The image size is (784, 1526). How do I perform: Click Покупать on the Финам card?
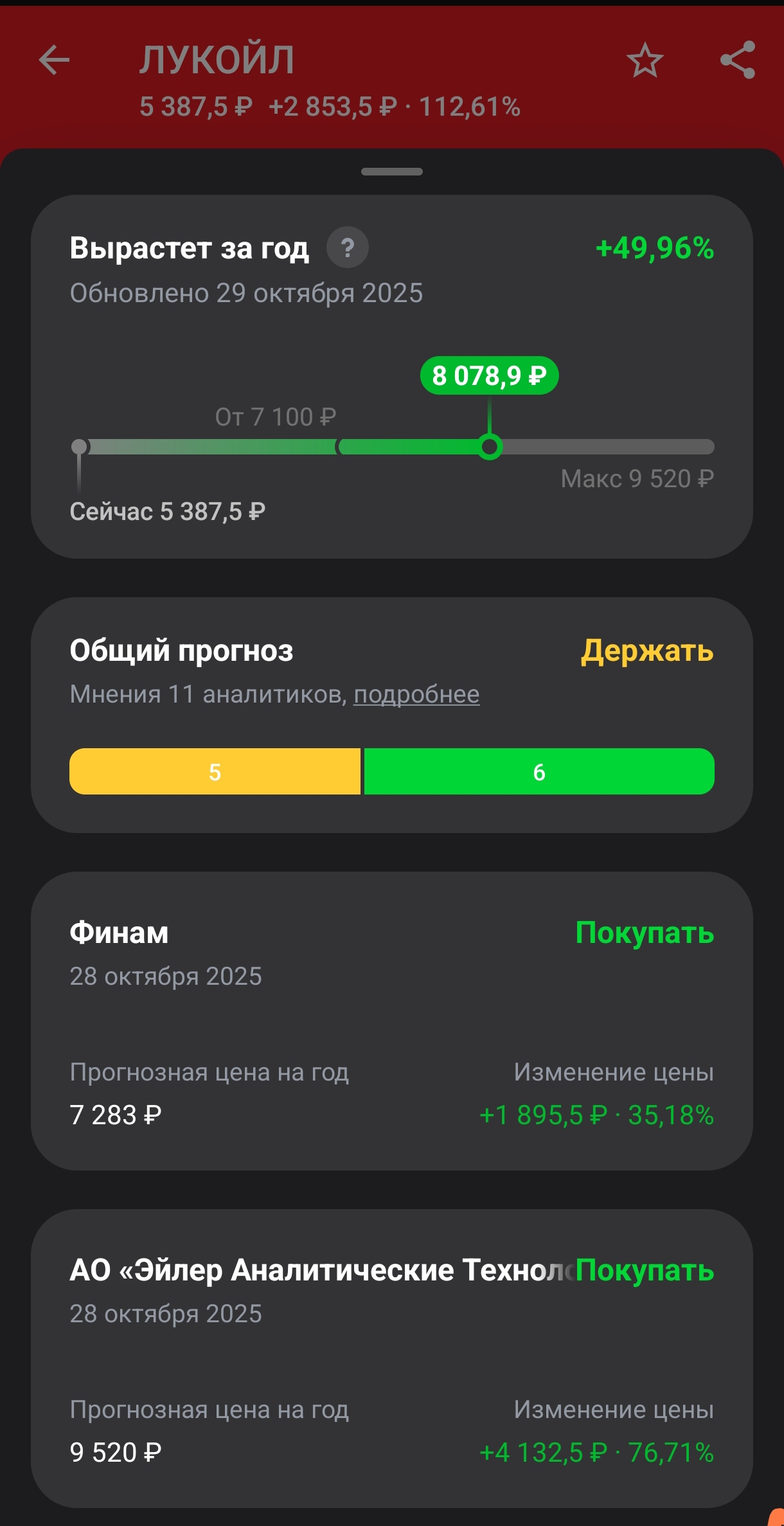coord(645,934)
